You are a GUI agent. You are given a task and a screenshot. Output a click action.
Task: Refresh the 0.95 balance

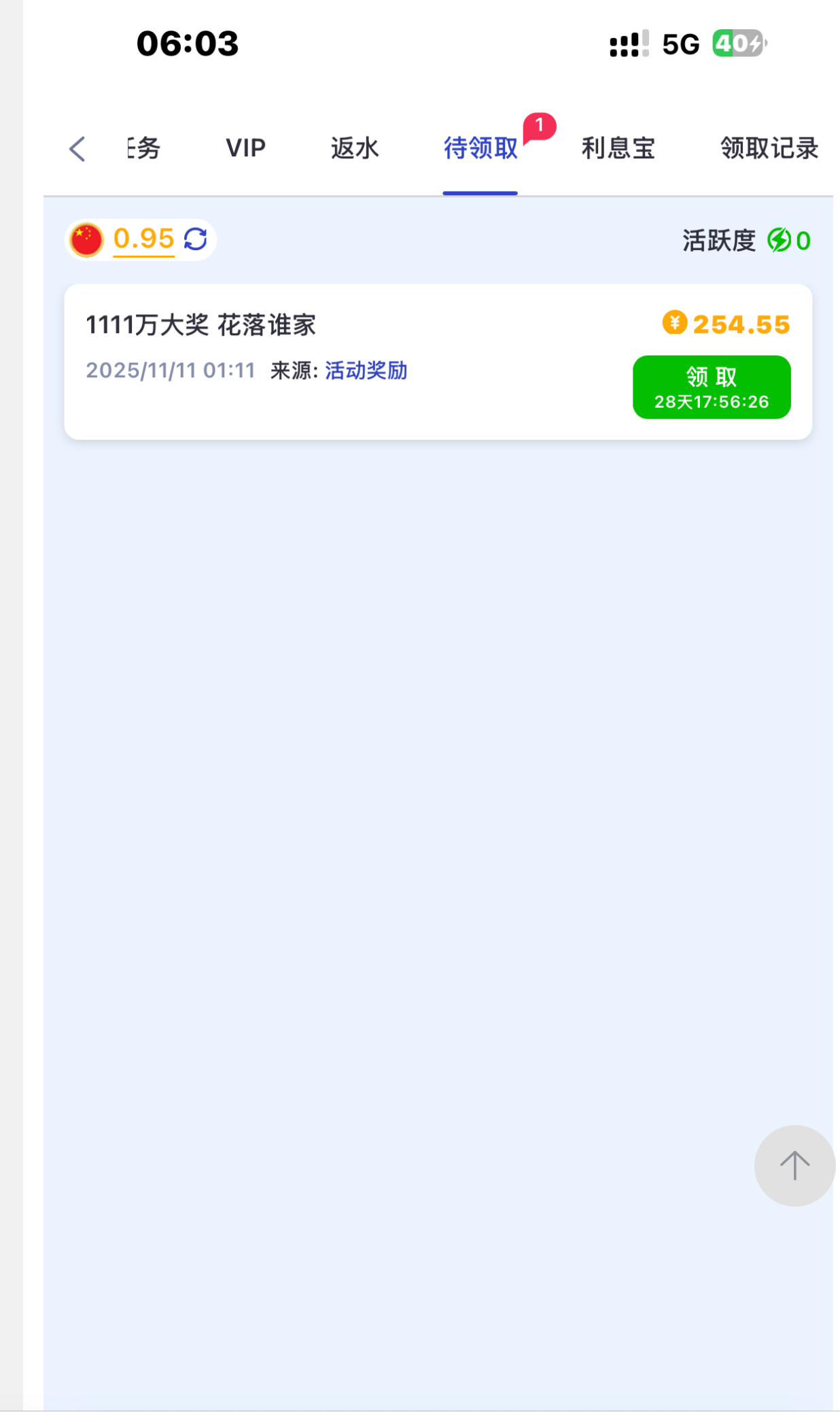click(x=196, y=239)
